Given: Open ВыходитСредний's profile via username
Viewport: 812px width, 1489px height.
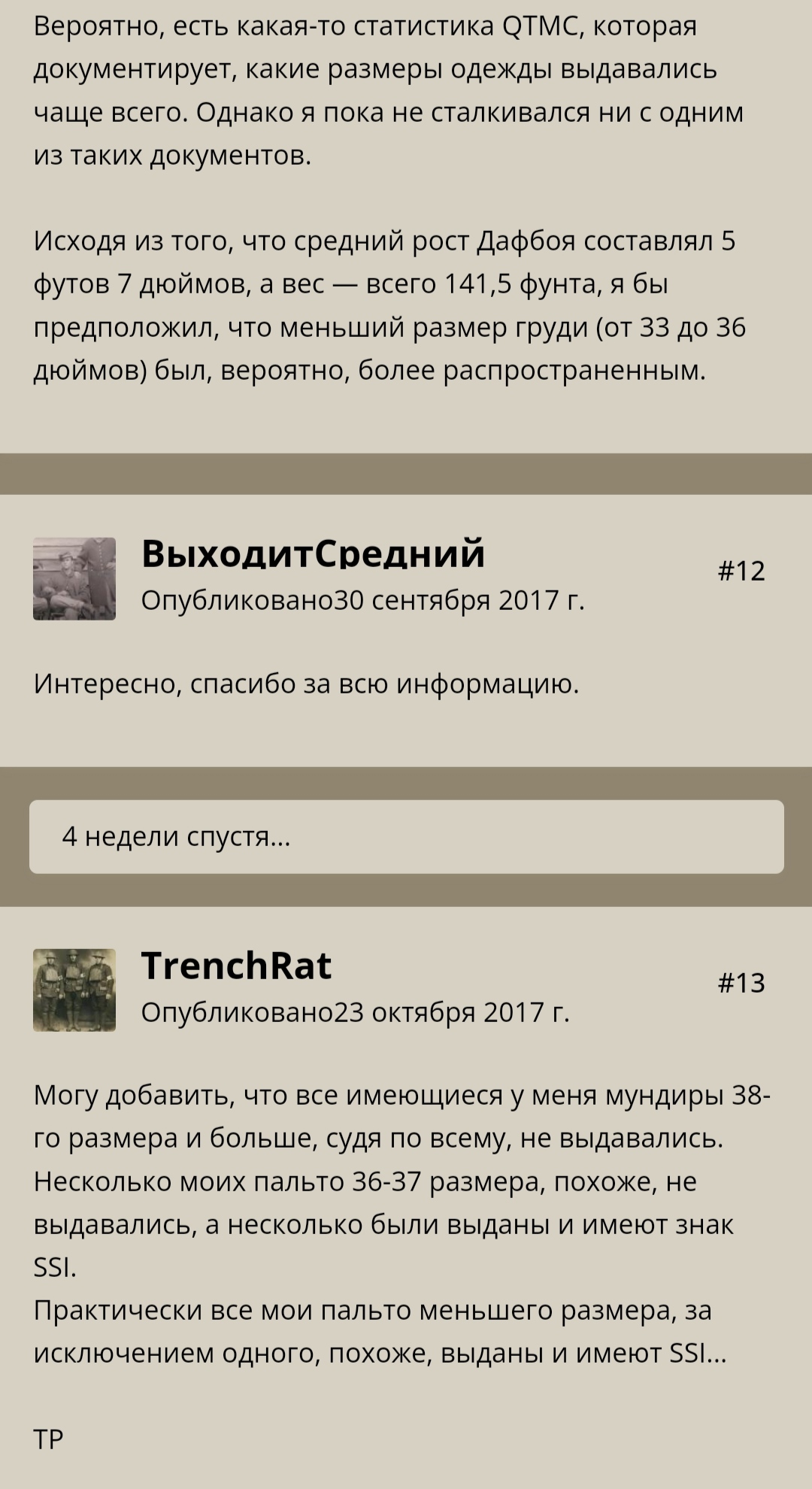Looking at the screenshot, I should [313, 554].
